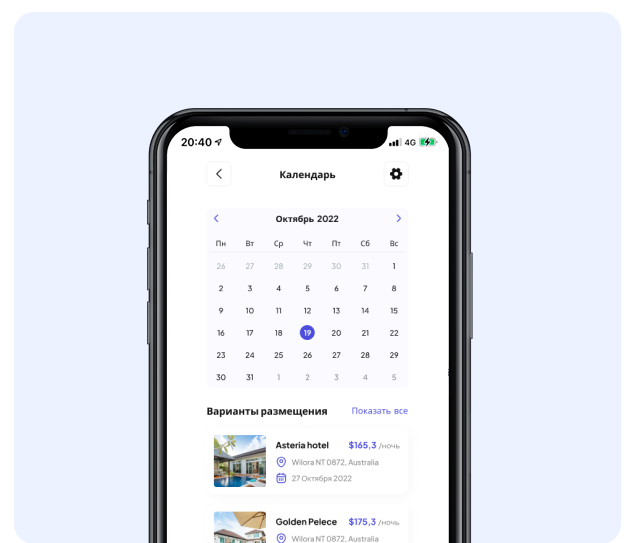Open the settings gear
The image size is (634, 543).
click(x=396, y=174)
